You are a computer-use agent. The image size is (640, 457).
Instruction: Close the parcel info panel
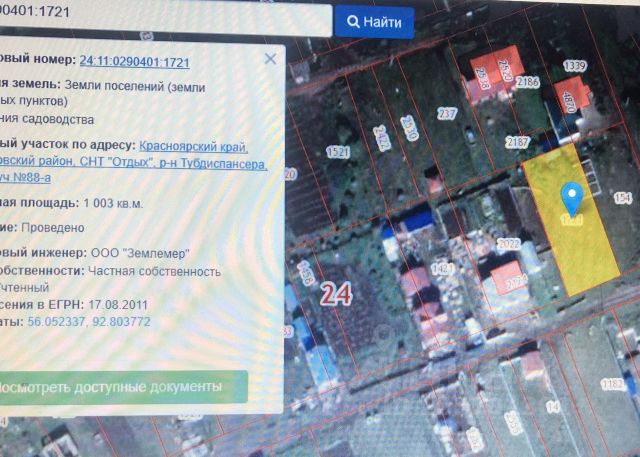pyautogui.click(x=270, y=59)
